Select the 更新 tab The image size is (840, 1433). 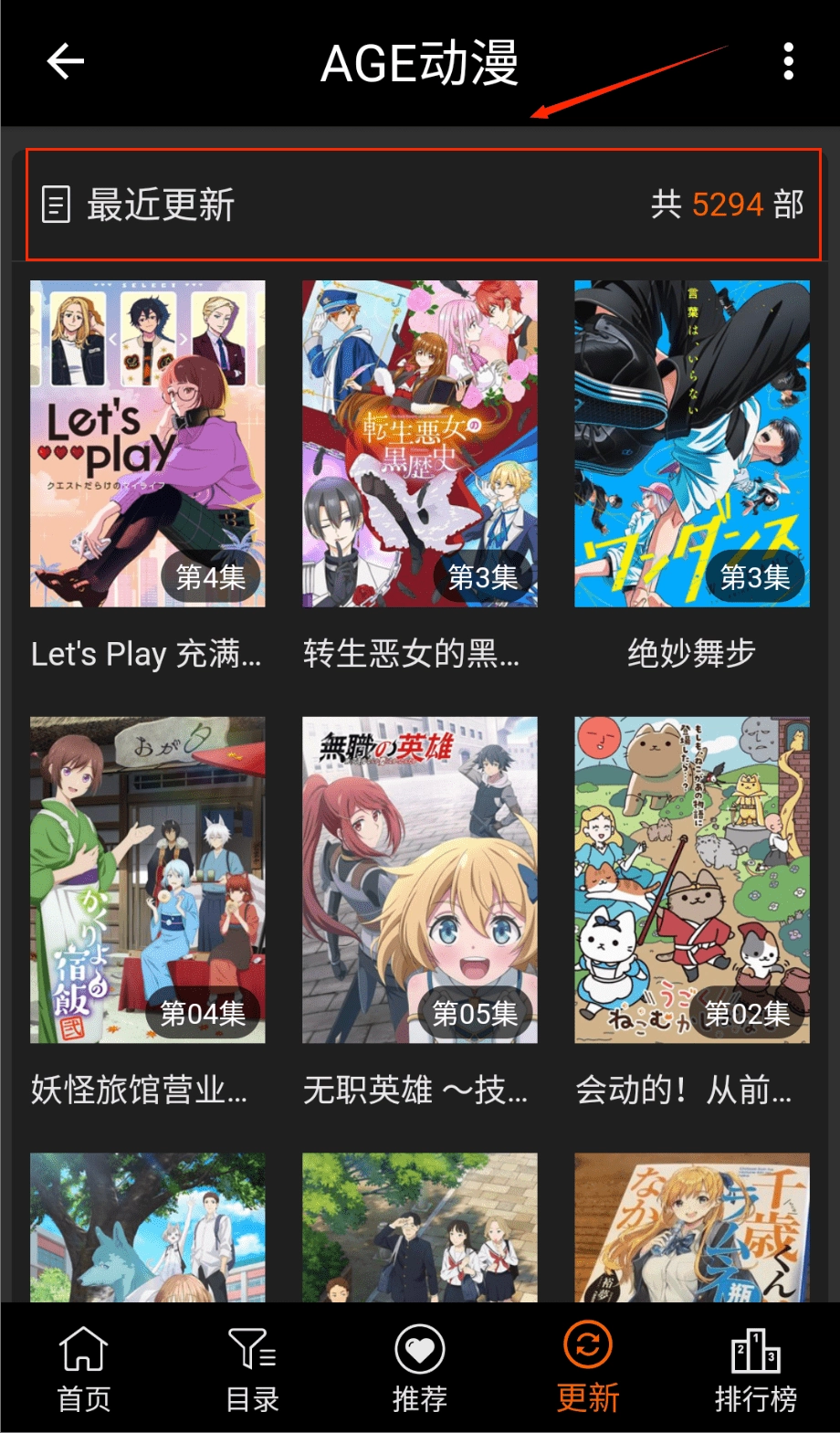(x=588, y=1368)
